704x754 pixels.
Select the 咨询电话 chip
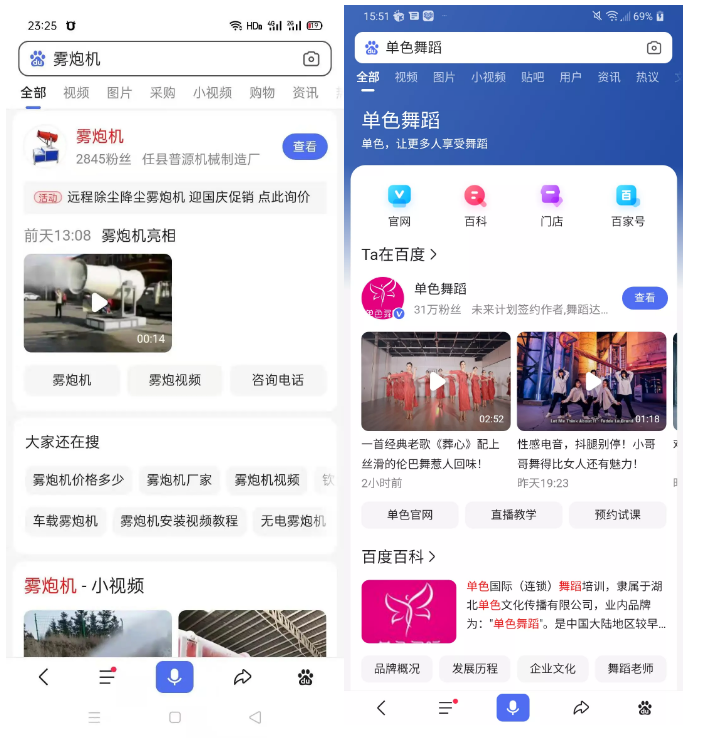pos(277,380)
